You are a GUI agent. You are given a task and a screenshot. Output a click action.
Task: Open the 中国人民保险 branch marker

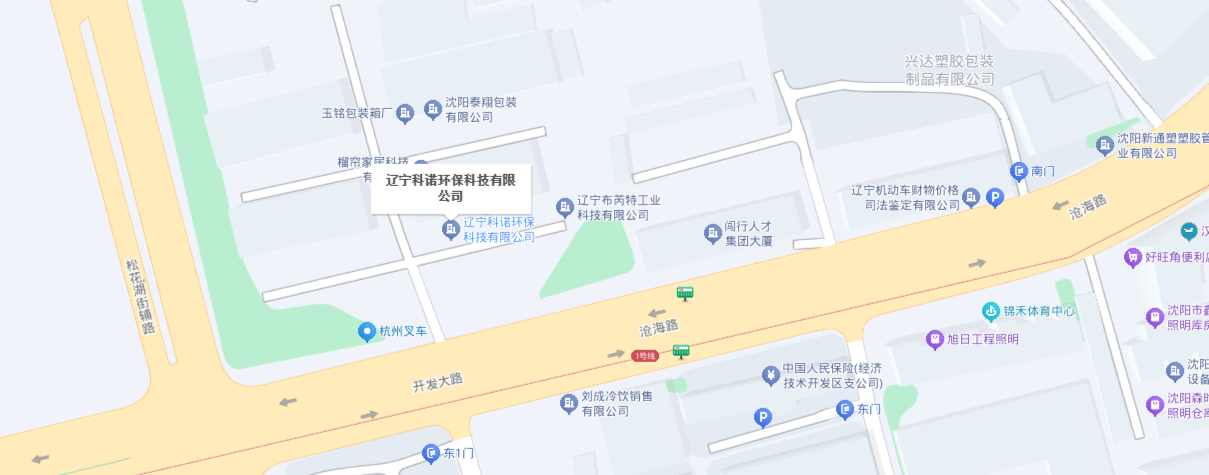coord(770,375)
